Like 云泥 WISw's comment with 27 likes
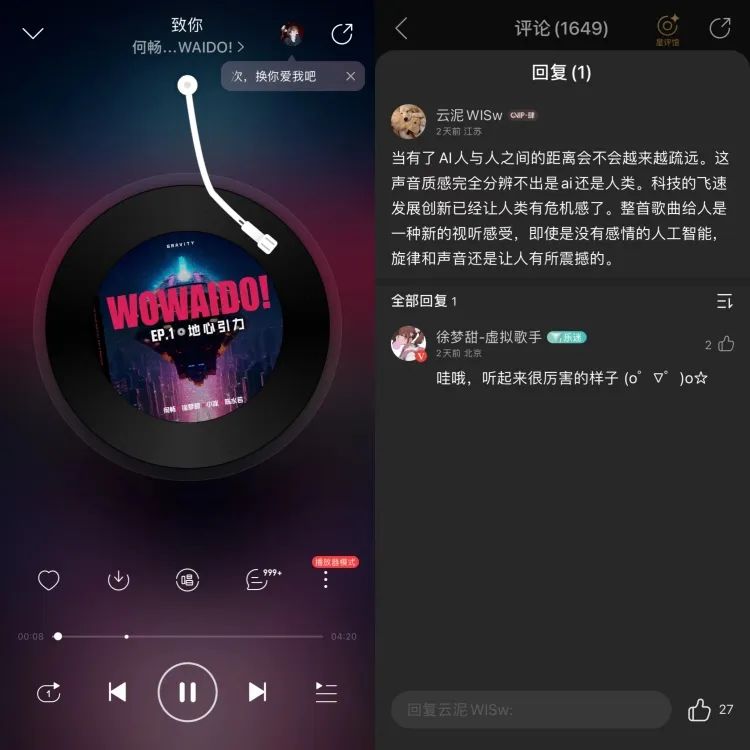Viewport: 750px width, 750px height. pyautogui.click(x=700, y=710)
